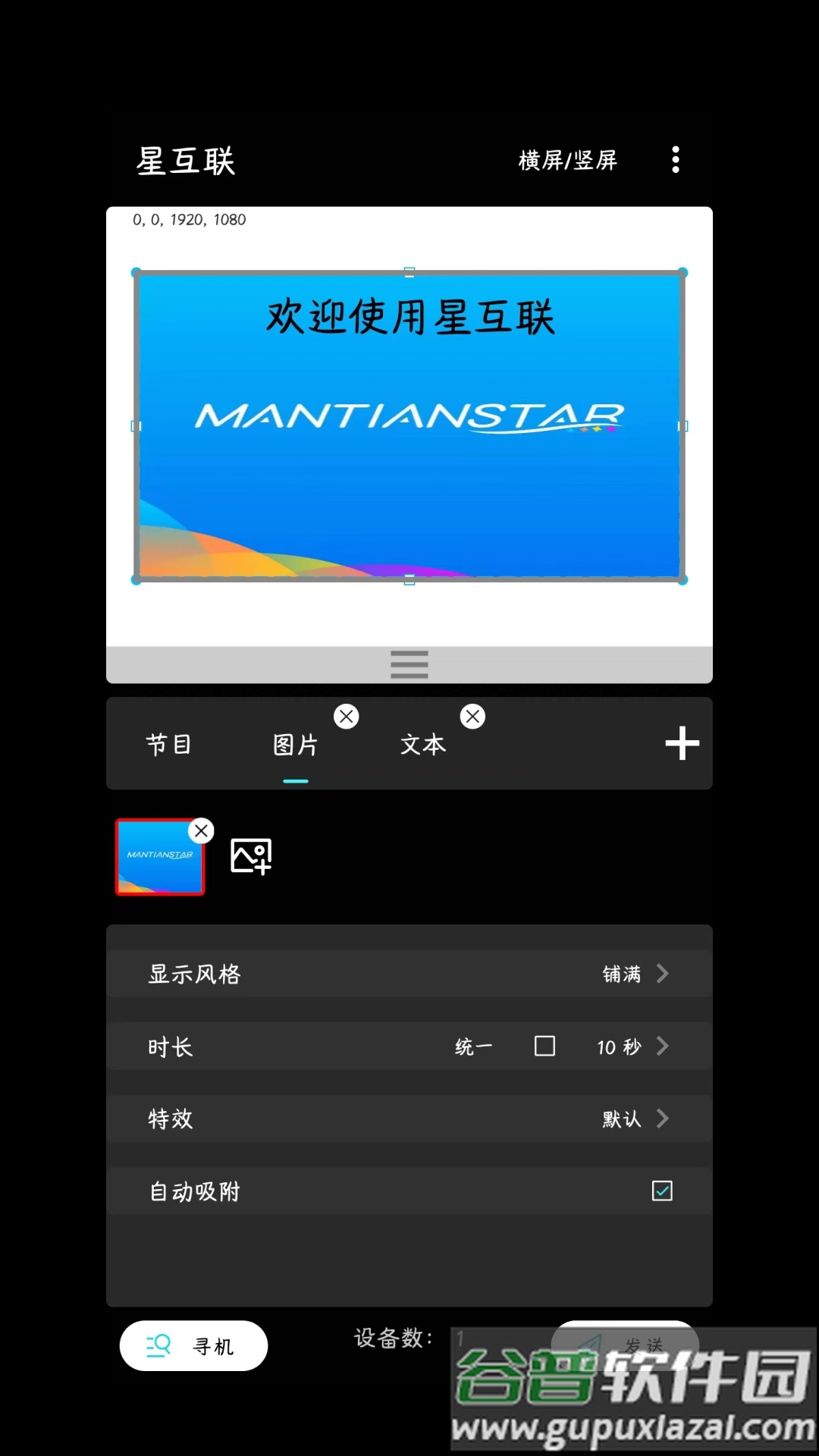Expand 显示风格 options via its chevron
819x1456 pixels.
(x=661, y=973)
